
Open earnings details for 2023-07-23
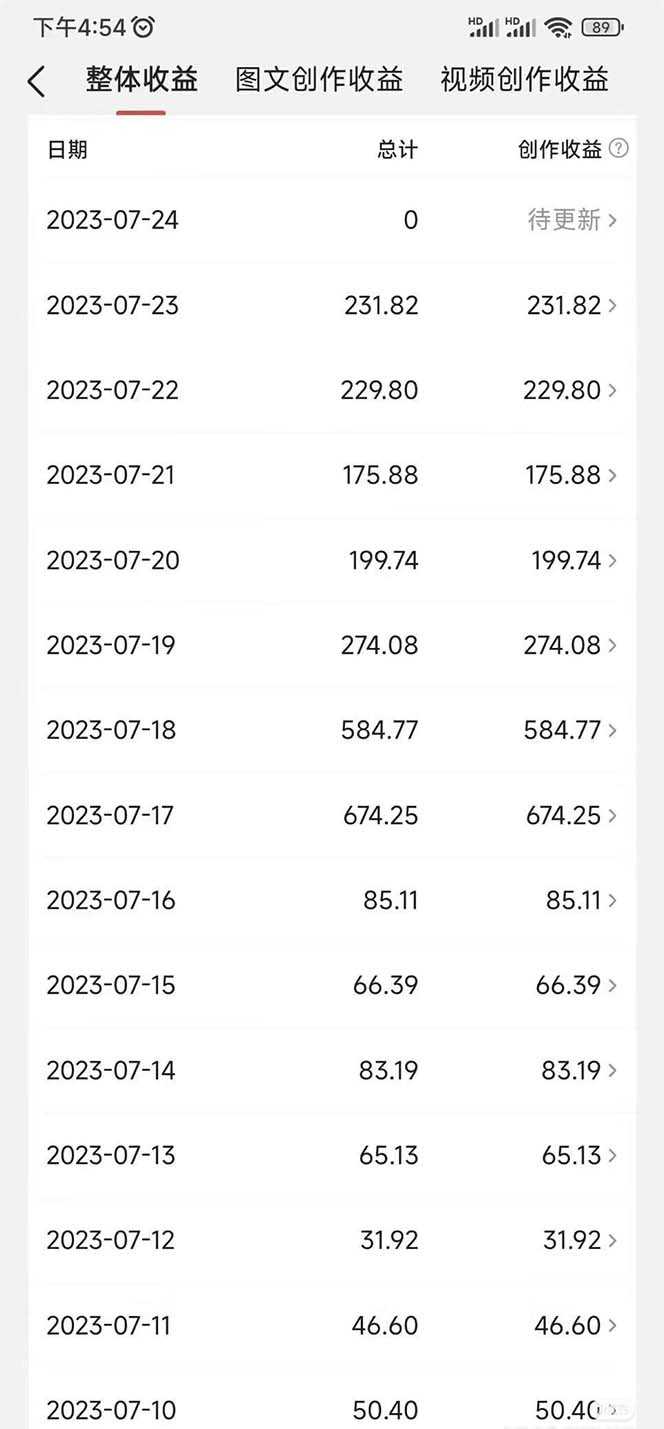(x=332, y=305)
